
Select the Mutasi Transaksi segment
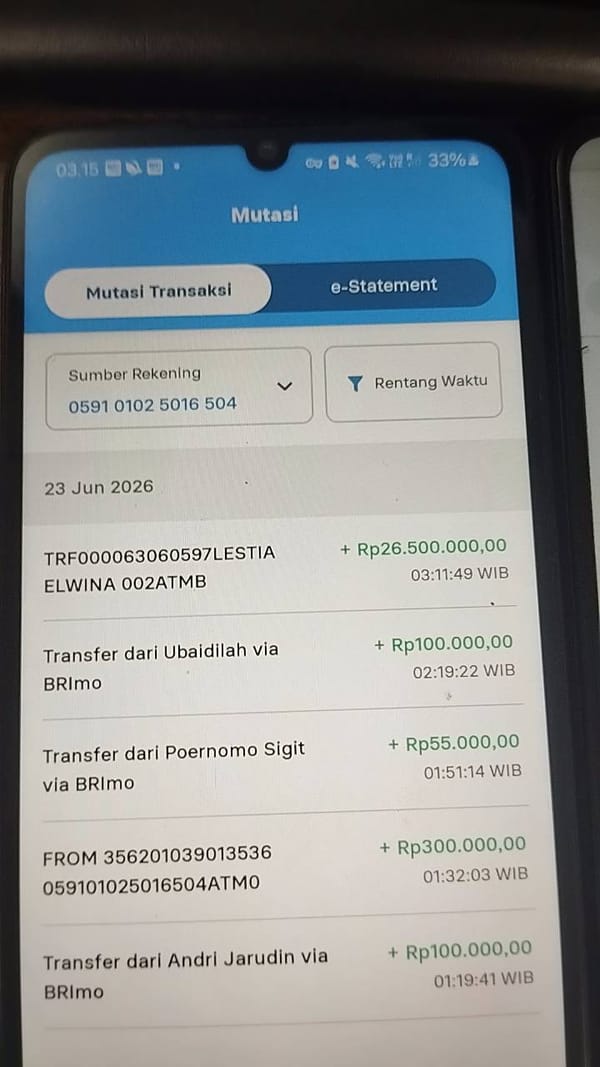158,290
